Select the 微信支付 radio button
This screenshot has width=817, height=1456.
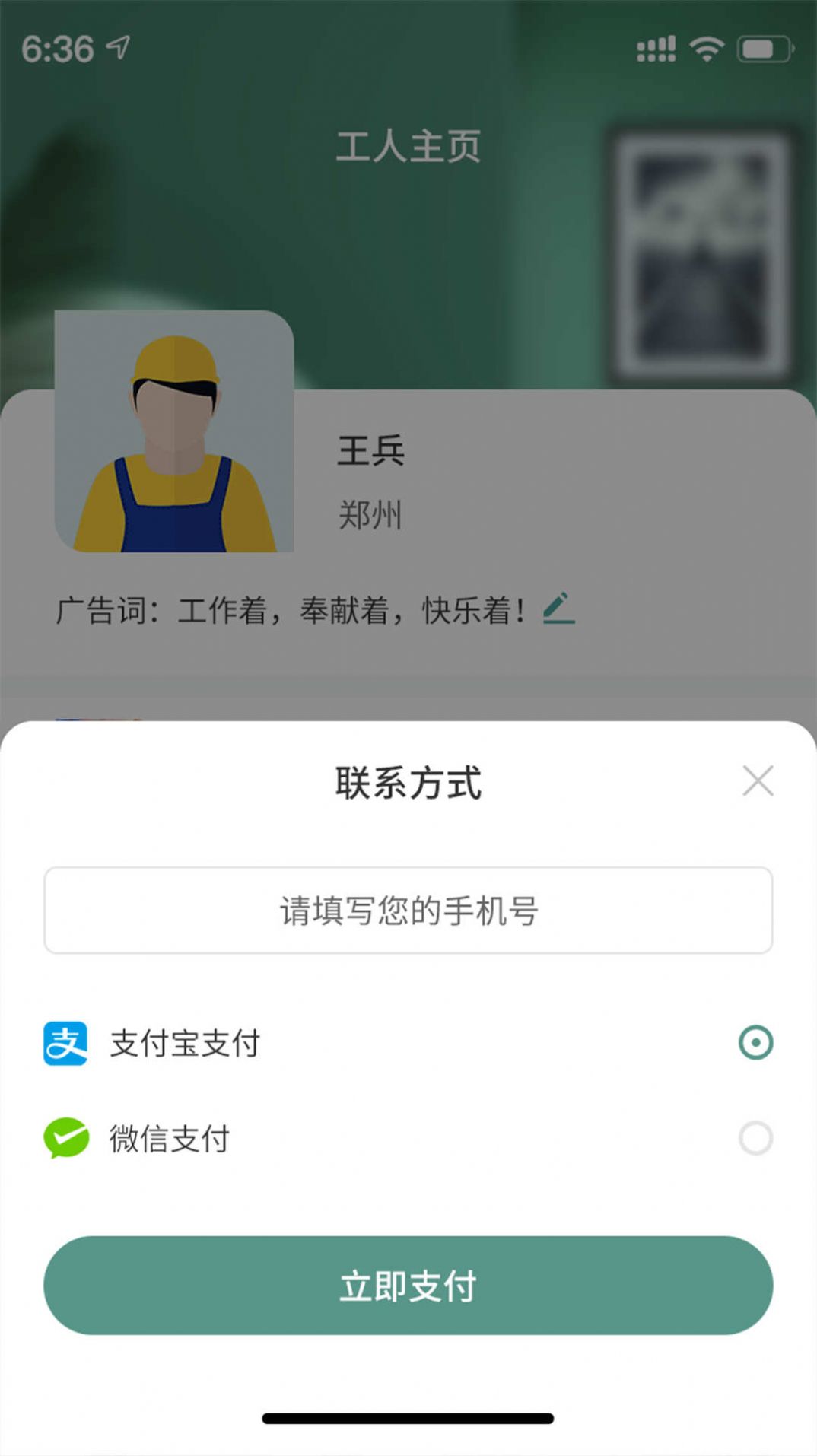[755, 1139]
